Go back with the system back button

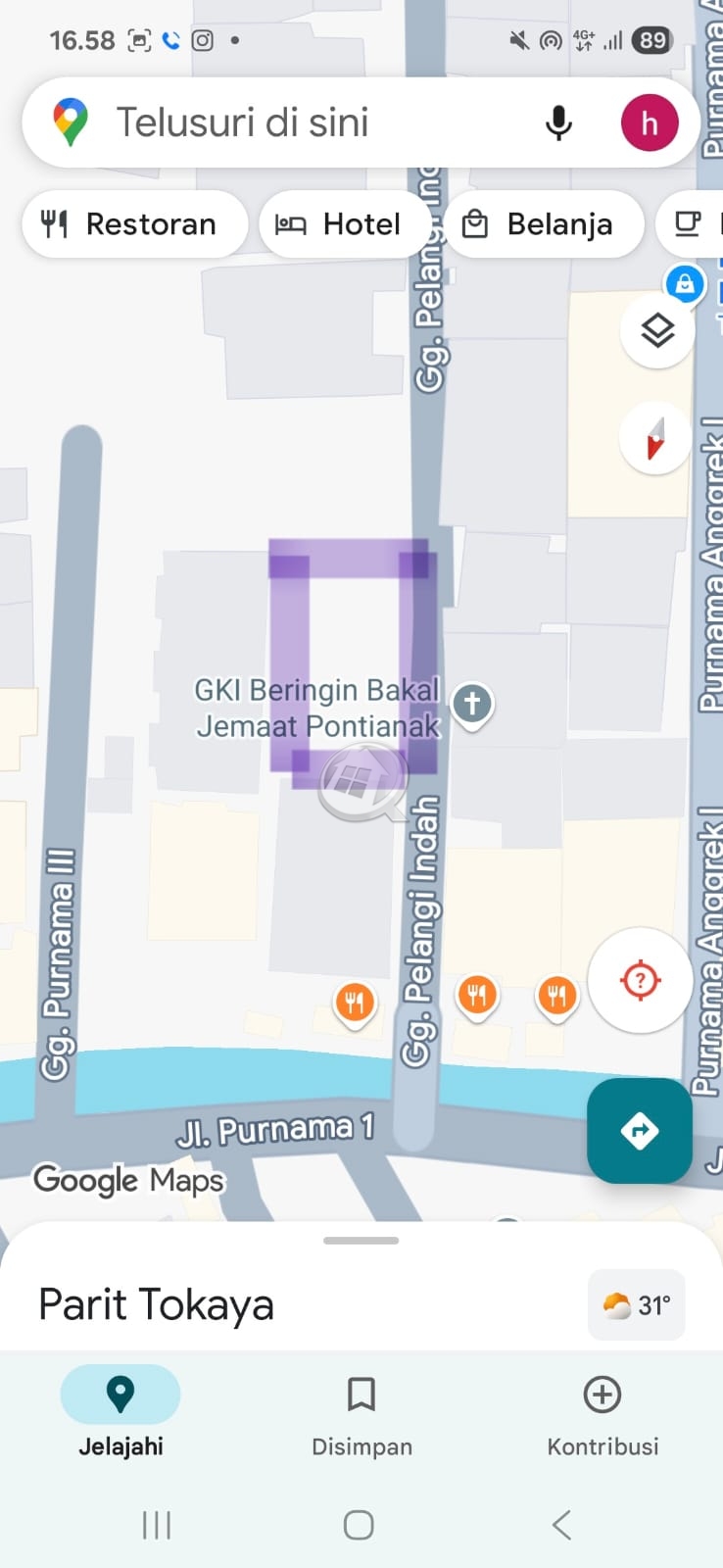point(561,1525)
